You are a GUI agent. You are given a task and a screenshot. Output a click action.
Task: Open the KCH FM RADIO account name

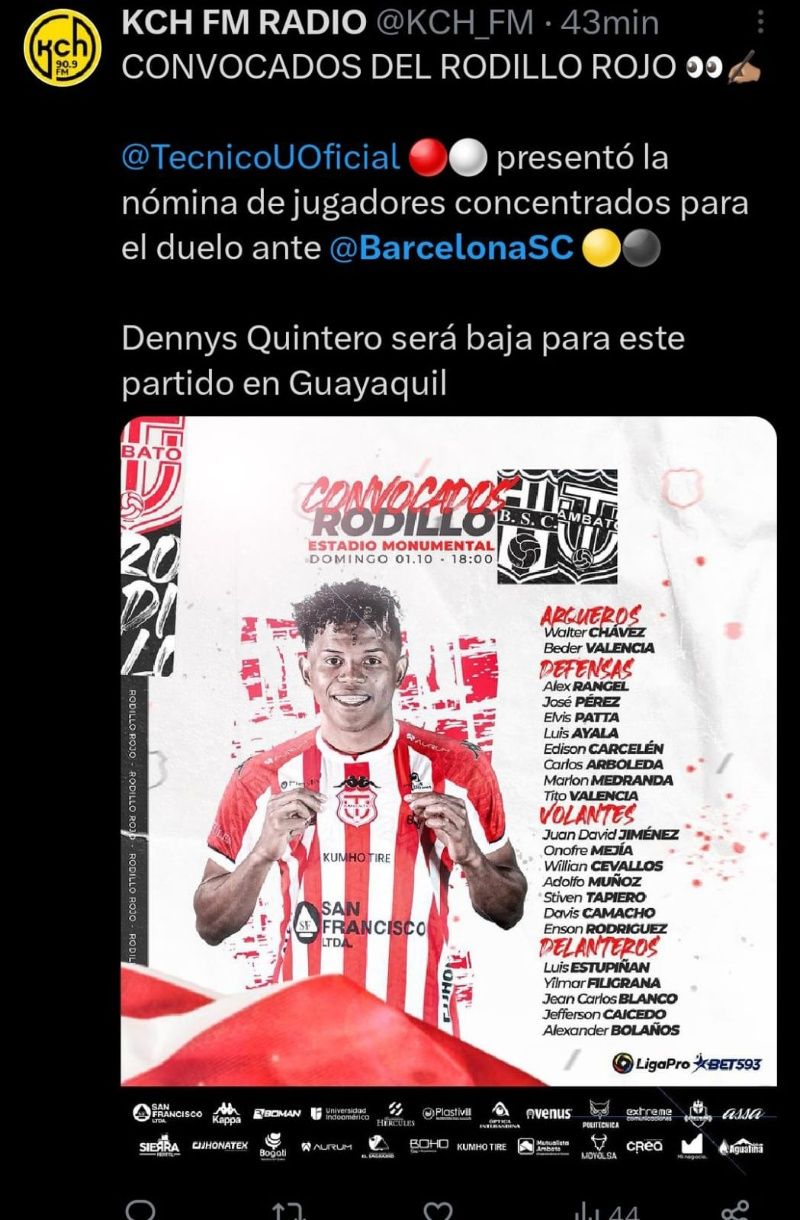pyautogui.click(x=243, y=24)
